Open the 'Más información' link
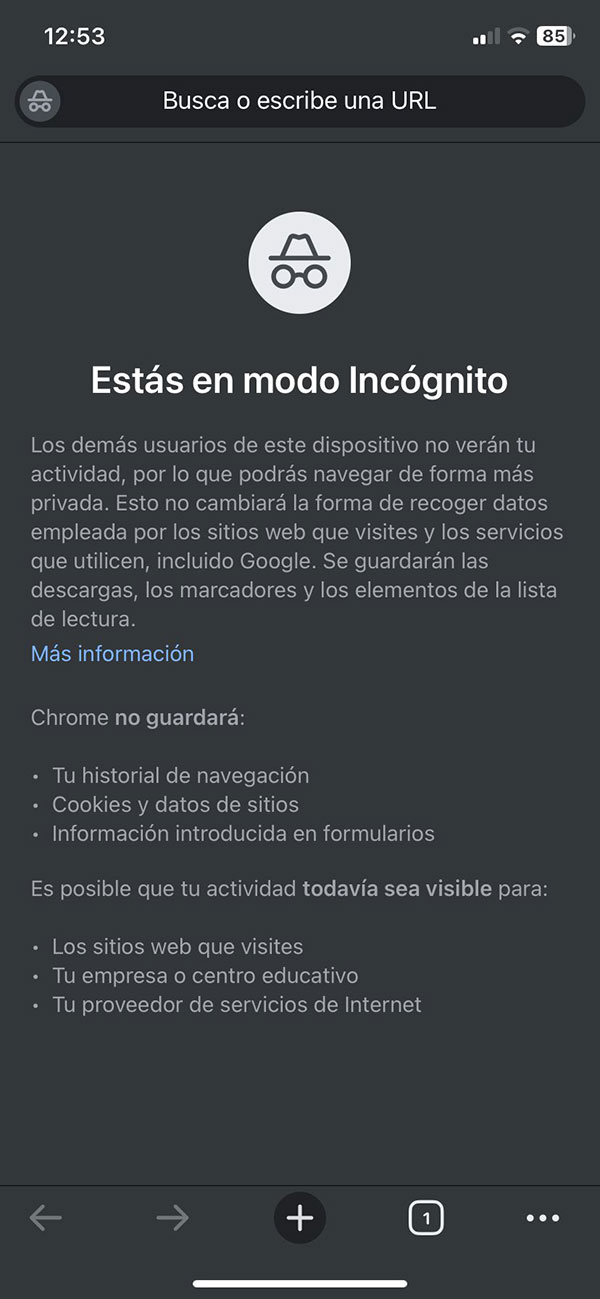The image size is (600, 1299). pos(112,654)
